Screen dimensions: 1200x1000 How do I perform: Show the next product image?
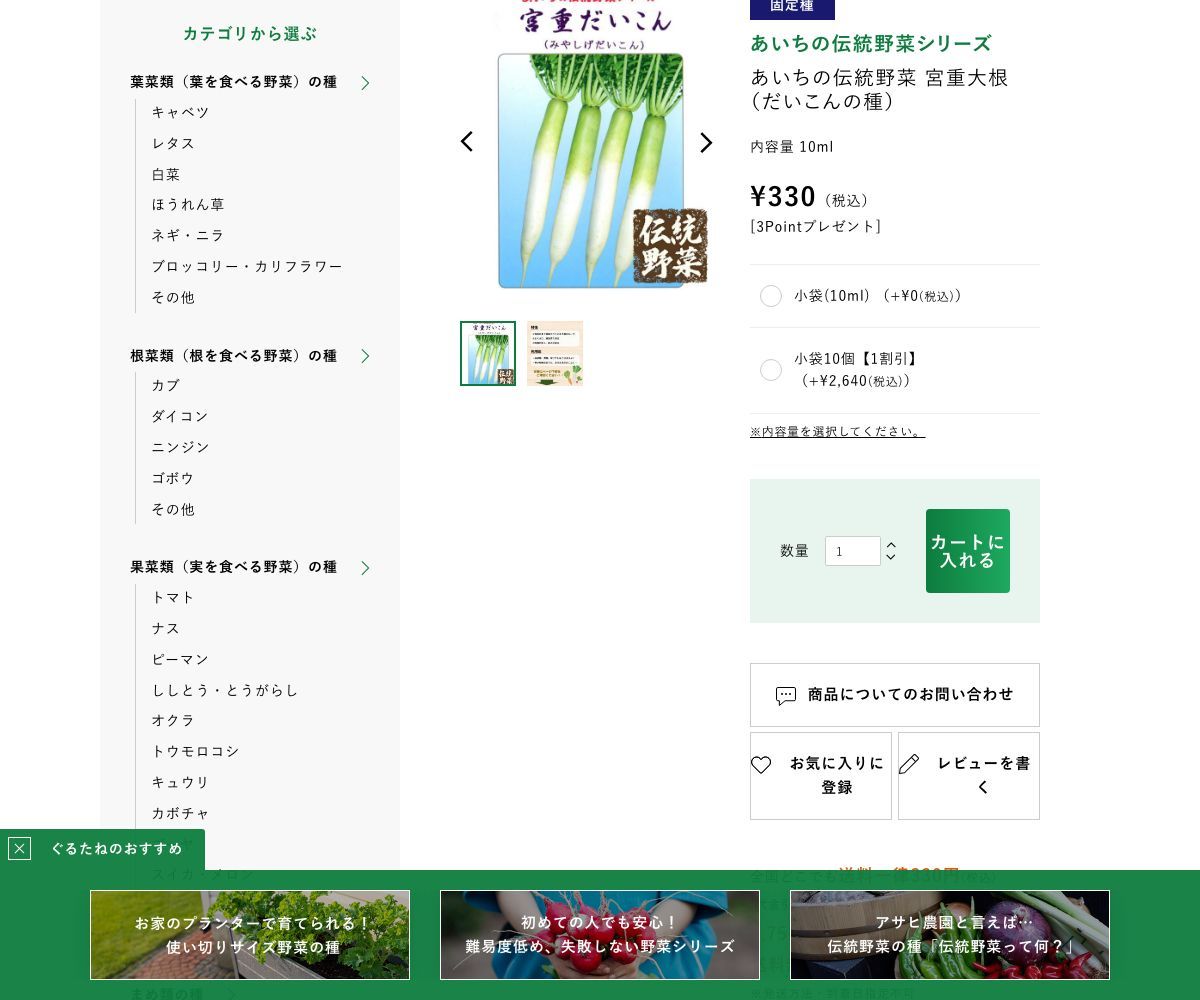click(706, 143)
